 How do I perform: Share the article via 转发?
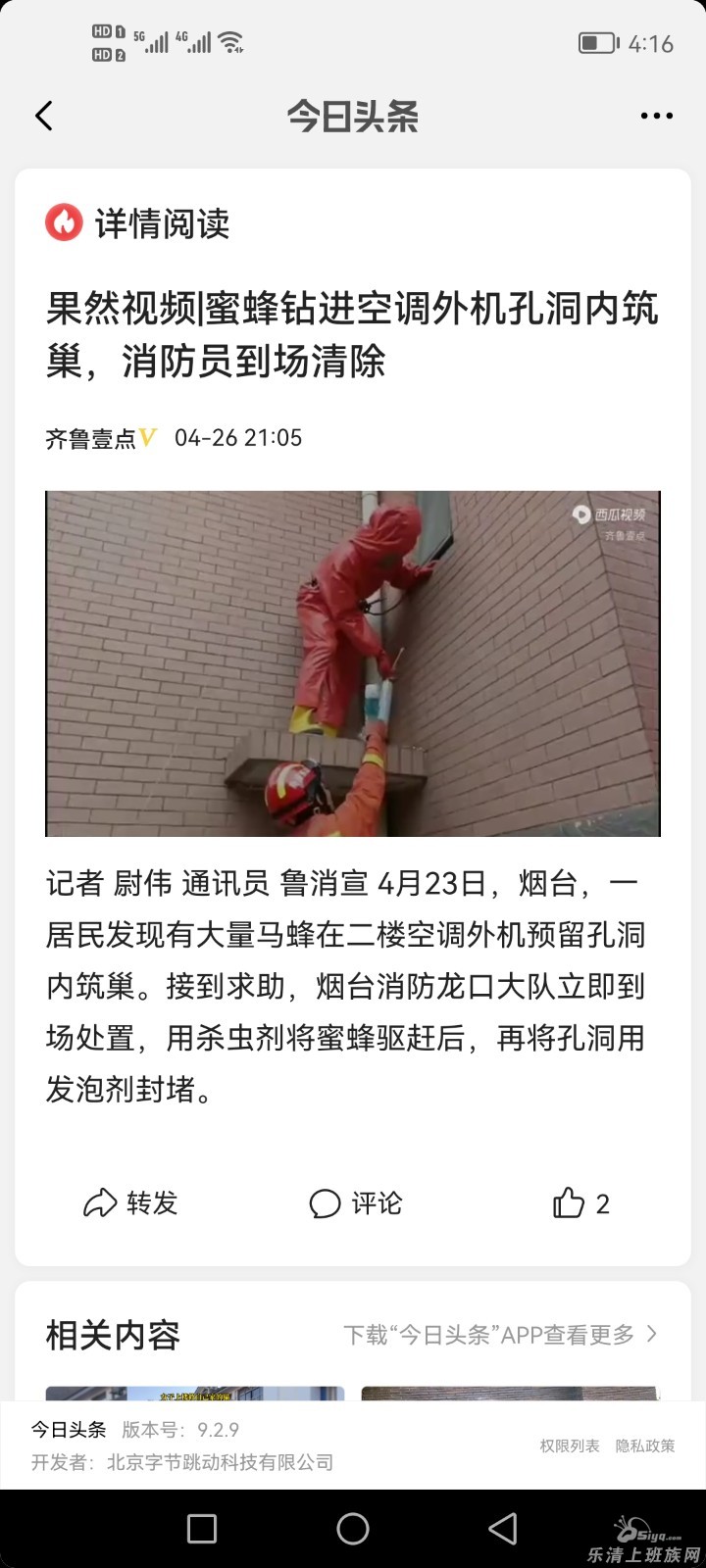pos(130,1203)
